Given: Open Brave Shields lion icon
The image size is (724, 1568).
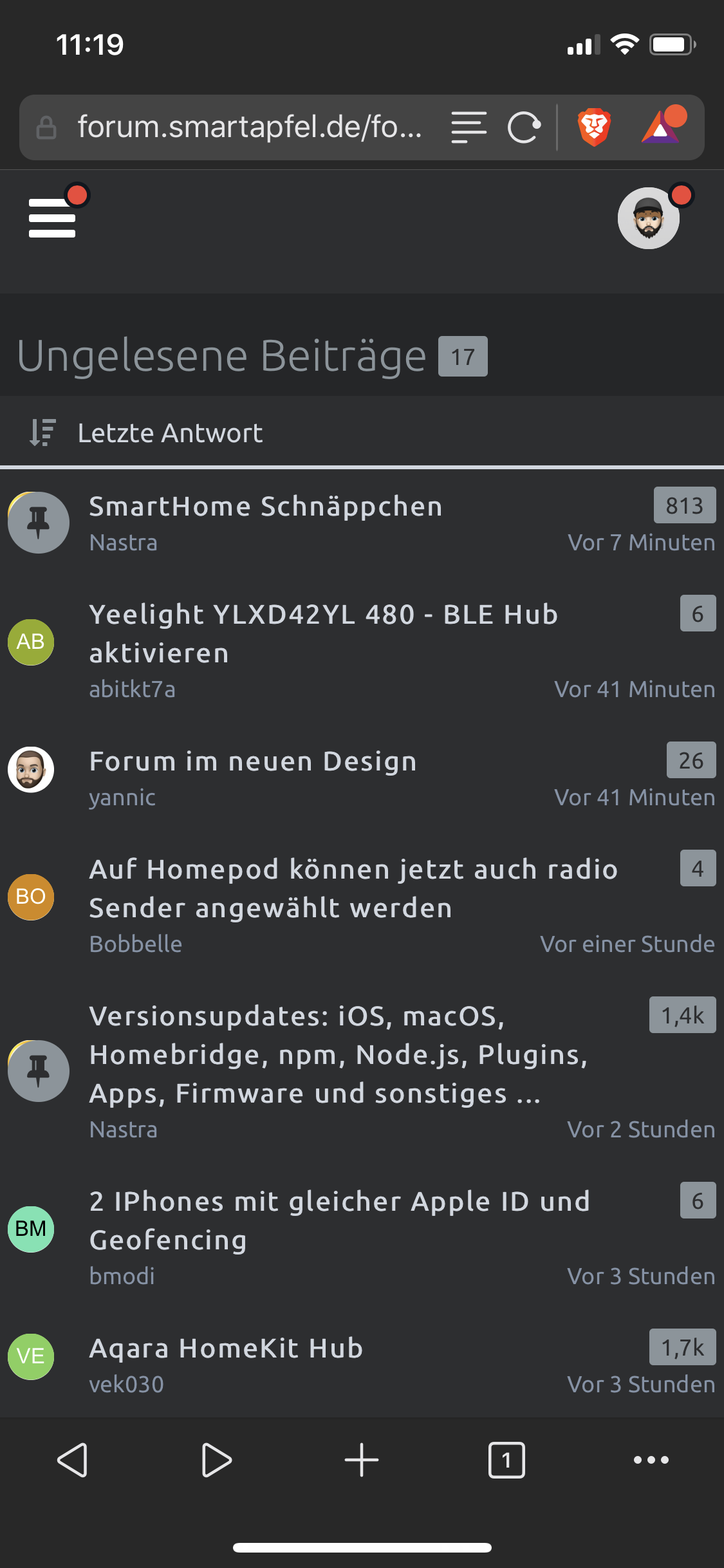Looking at the screenshot, I should click(x=593, y=127).
